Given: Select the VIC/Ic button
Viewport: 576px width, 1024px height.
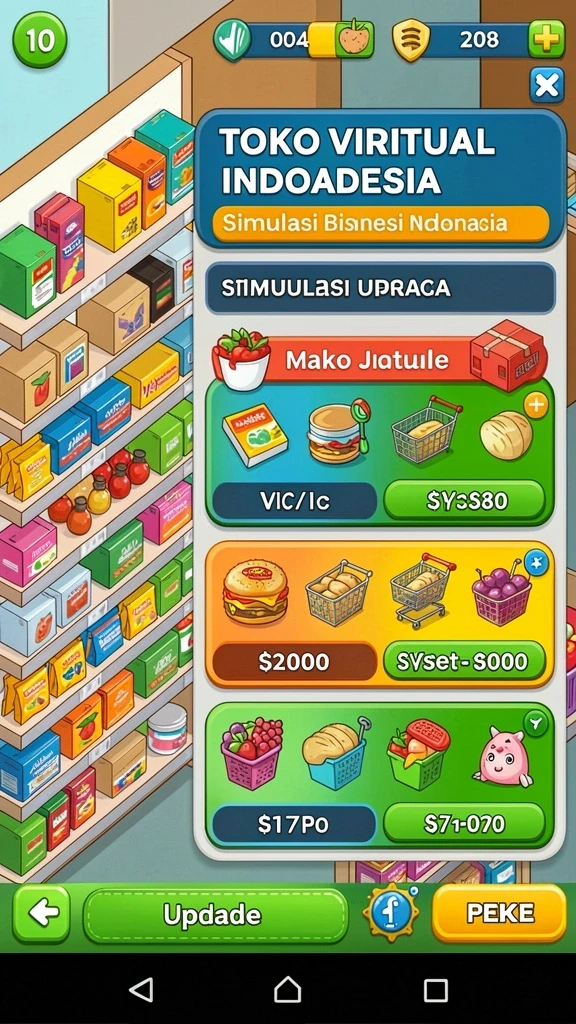Looking at the screenshot, I should [x=295, y=501].
